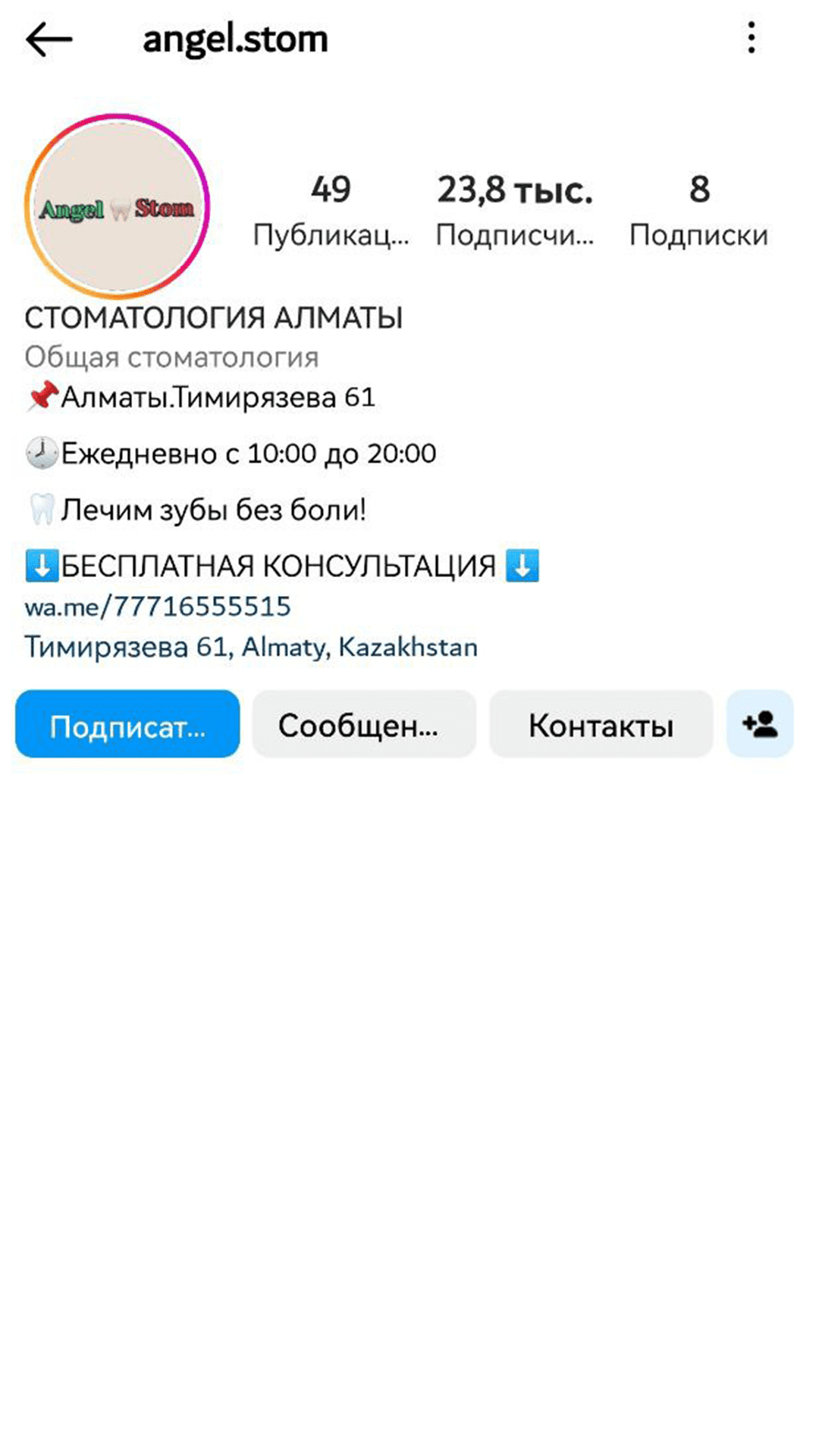Open the Контакты button
Viewport: 819px width, 1456px height.
(601, 724)
